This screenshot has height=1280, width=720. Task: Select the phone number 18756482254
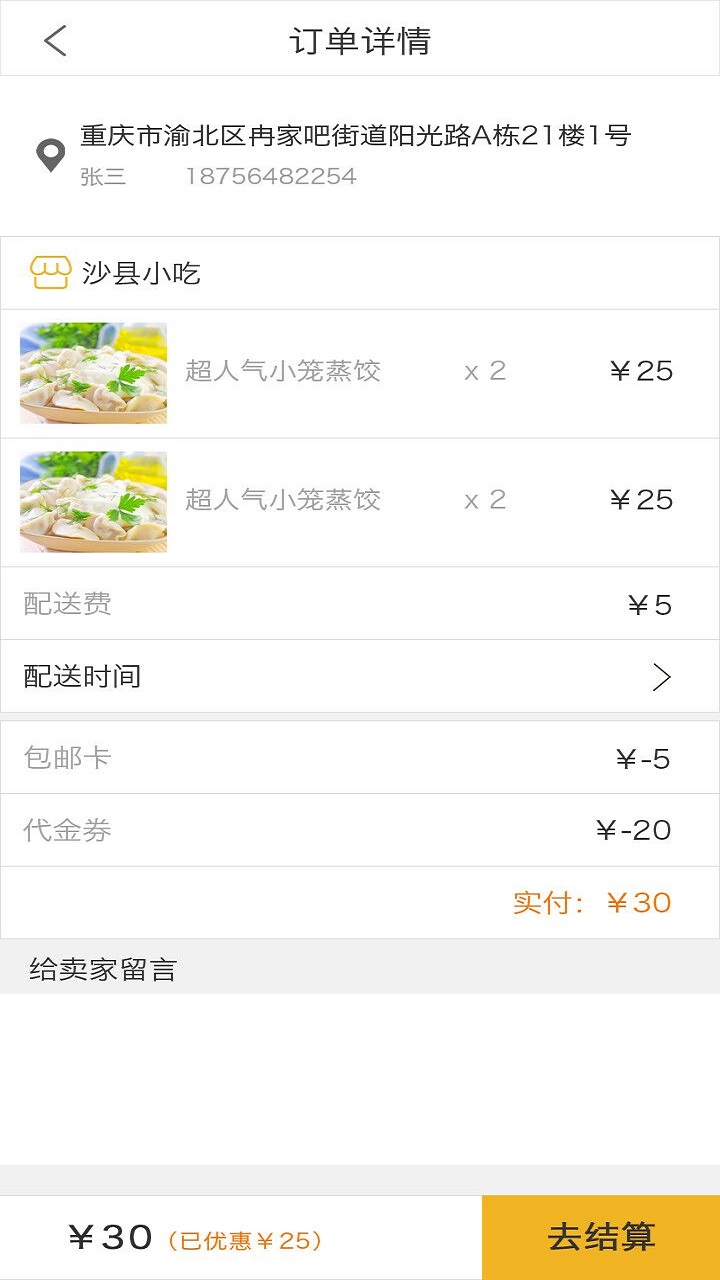coord(270,176)
